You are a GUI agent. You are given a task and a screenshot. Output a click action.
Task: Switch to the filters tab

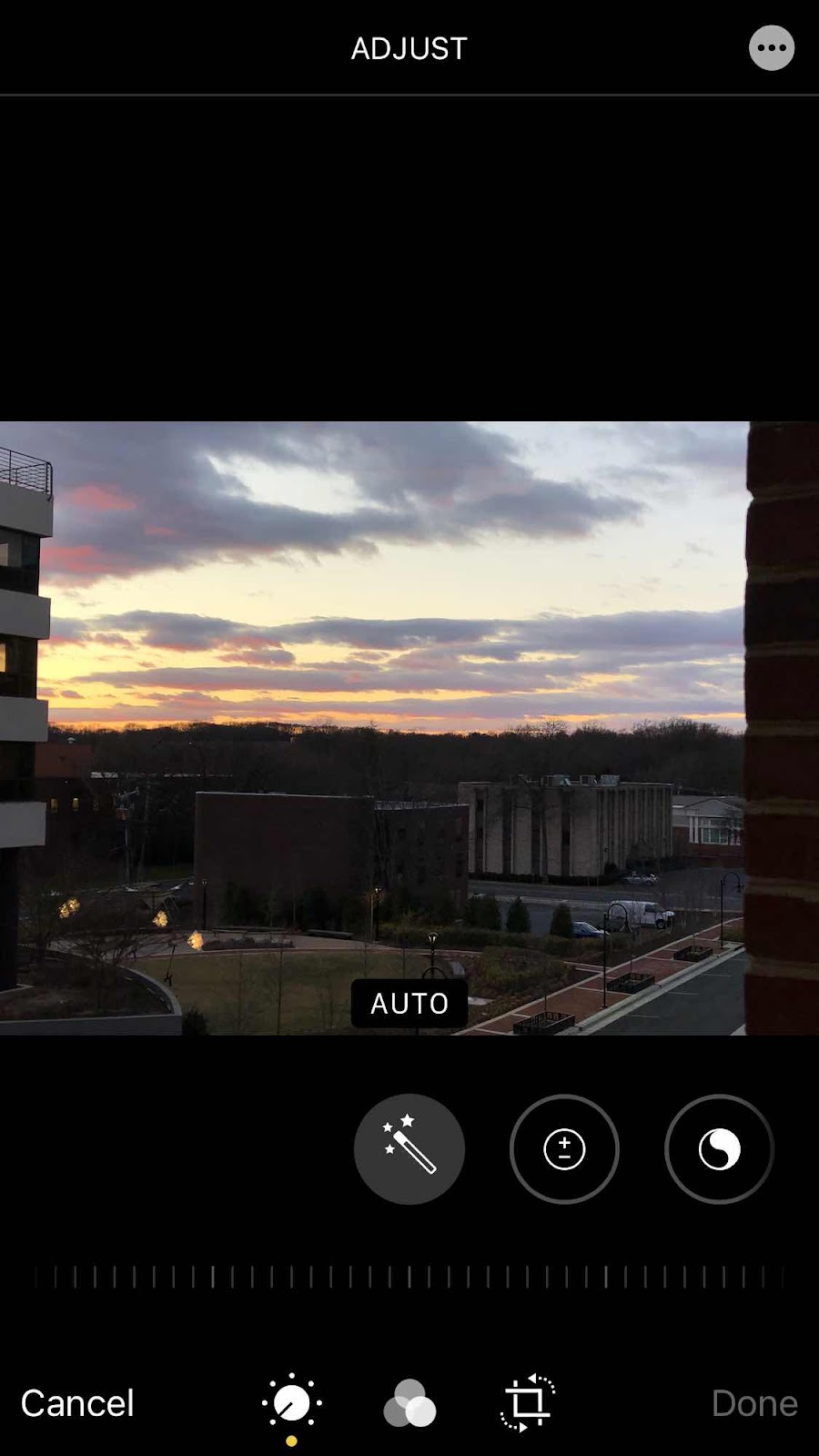click(409, 1403)
